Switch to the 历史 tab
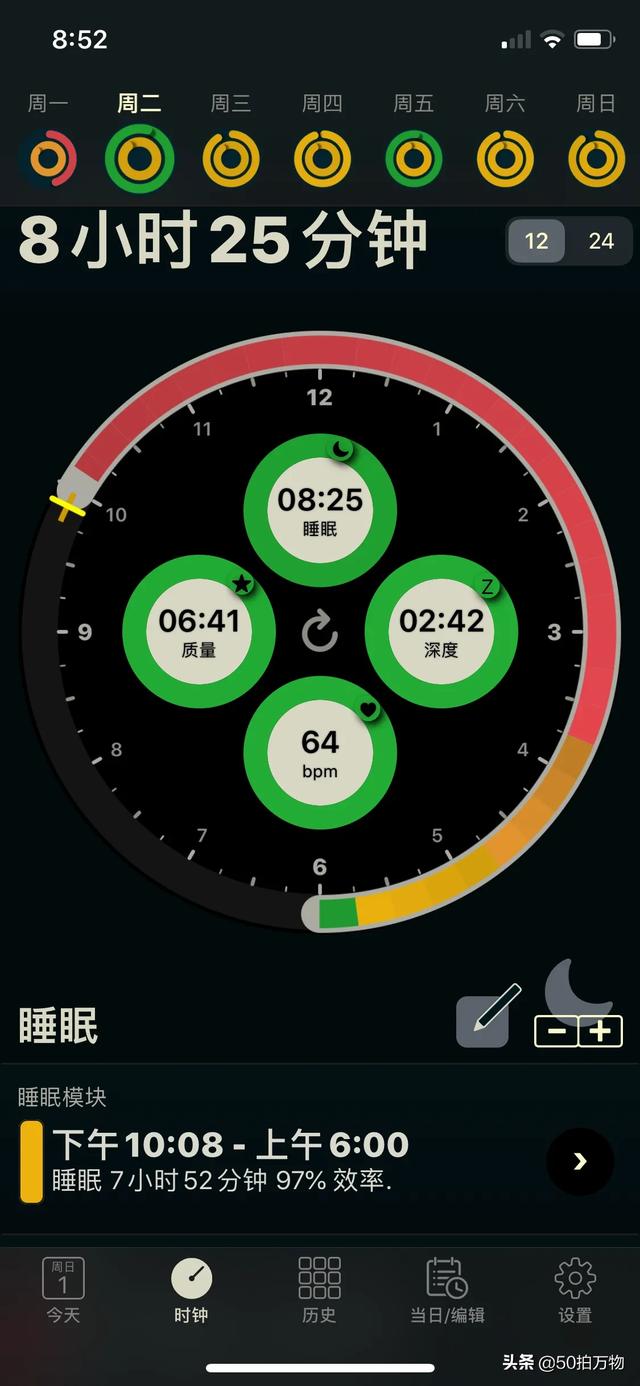Viewport: 640px width, 1386px height. pos(320,1290)
